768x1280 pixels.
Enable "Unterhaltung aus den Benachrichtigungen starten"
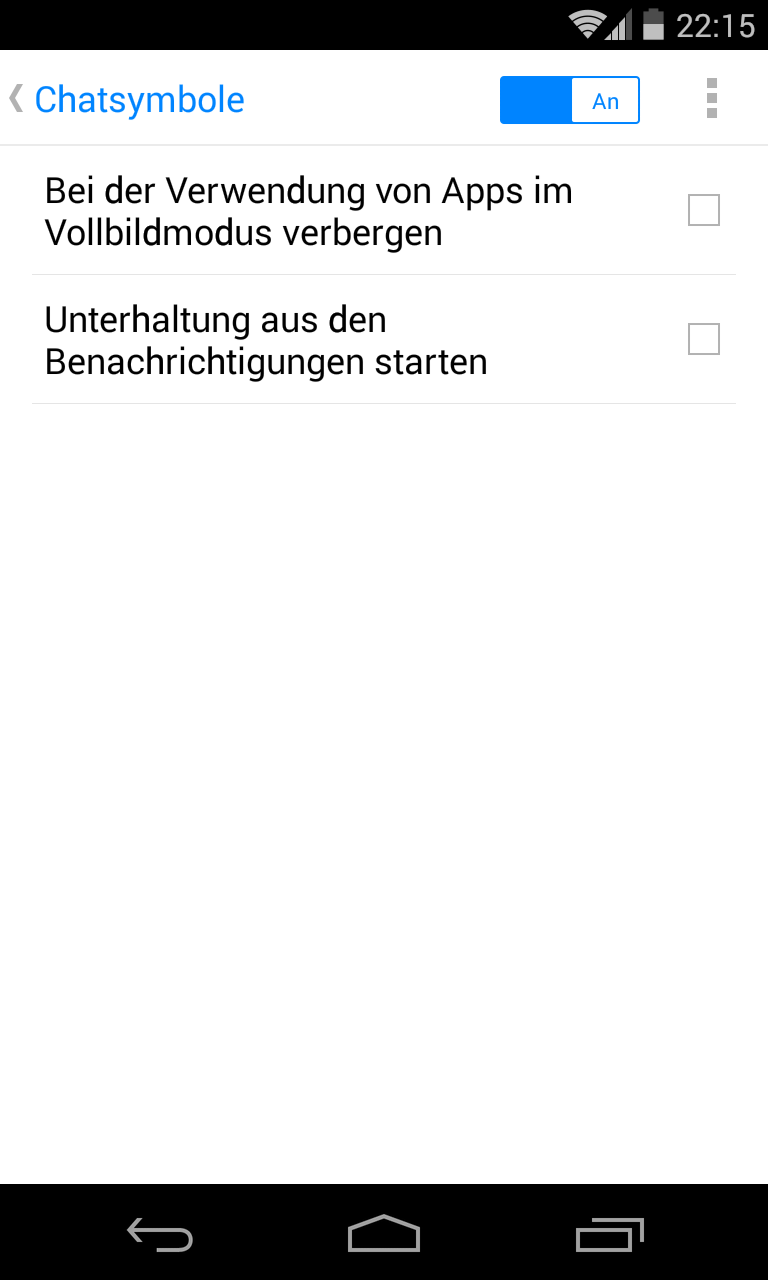point(703,340)
